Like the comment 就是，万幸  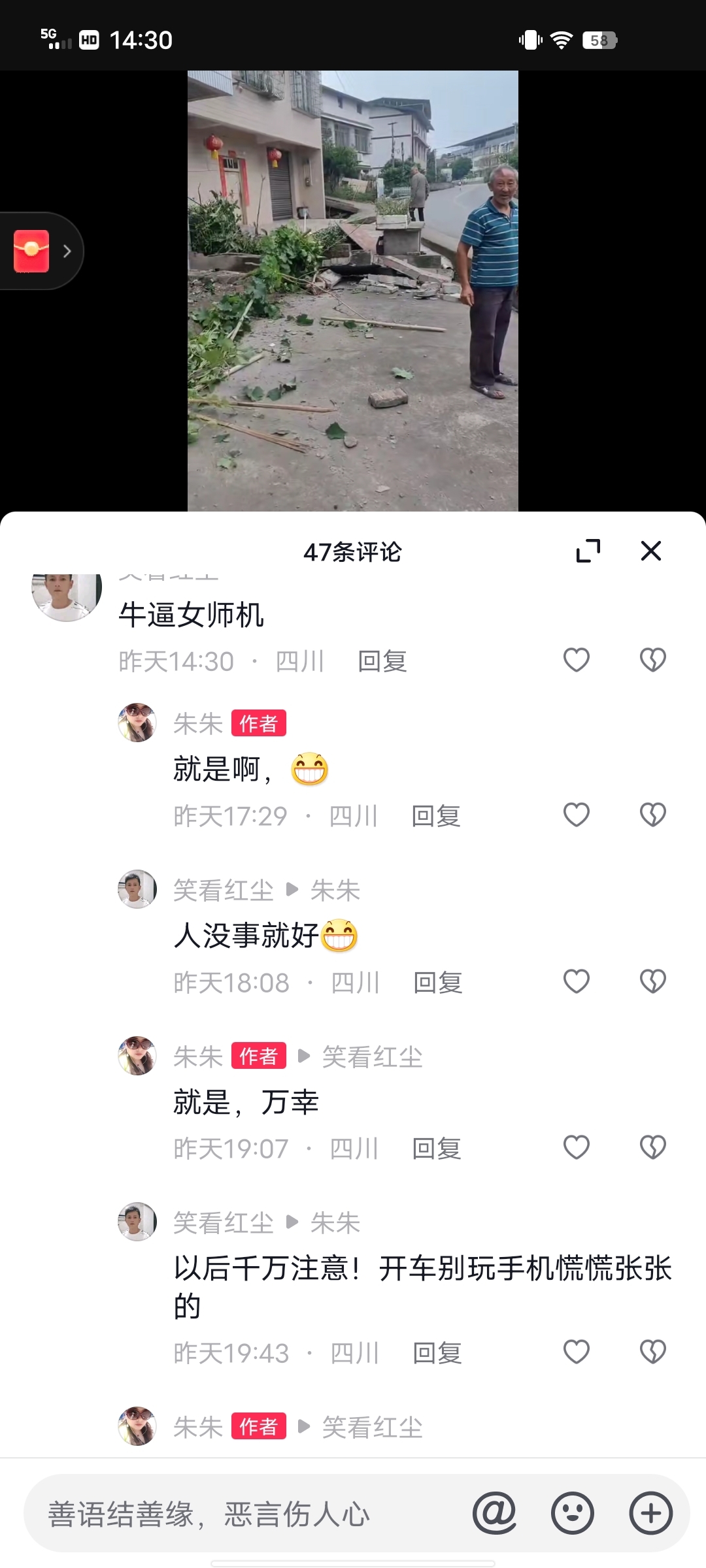[576, 1147]
